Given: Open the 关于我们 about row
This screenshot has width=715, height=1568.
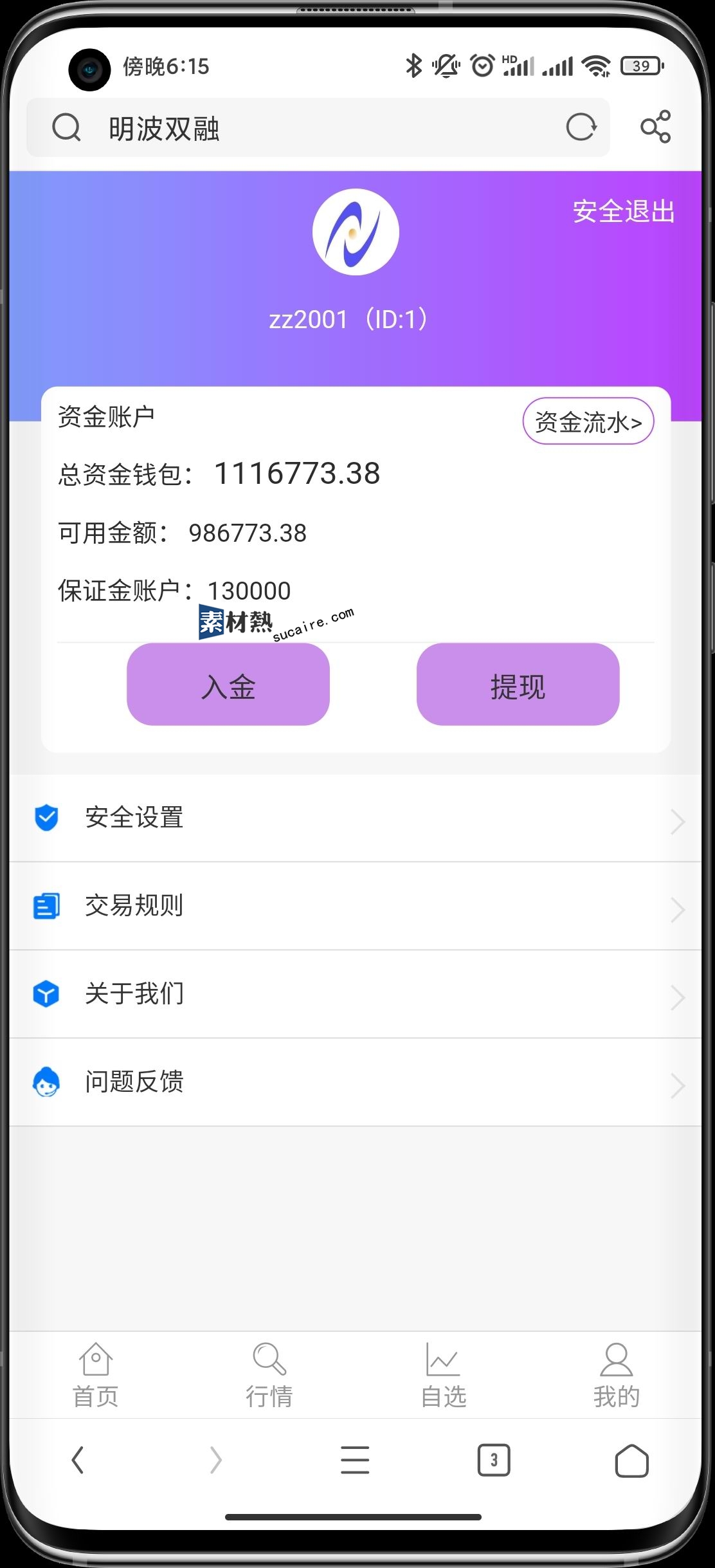Looking at the screenshot, I should 356,994.
